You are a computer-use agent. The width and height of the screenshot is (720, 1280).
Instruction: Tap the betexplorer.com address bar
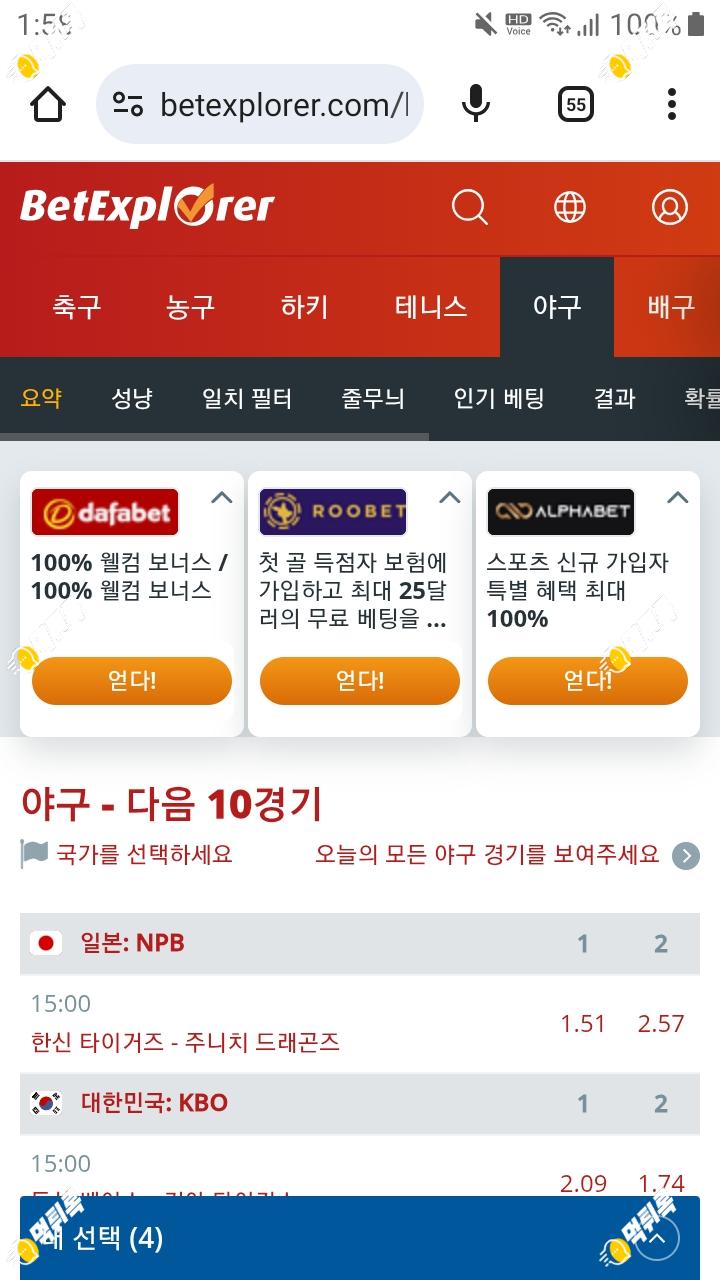coord(260,104)
